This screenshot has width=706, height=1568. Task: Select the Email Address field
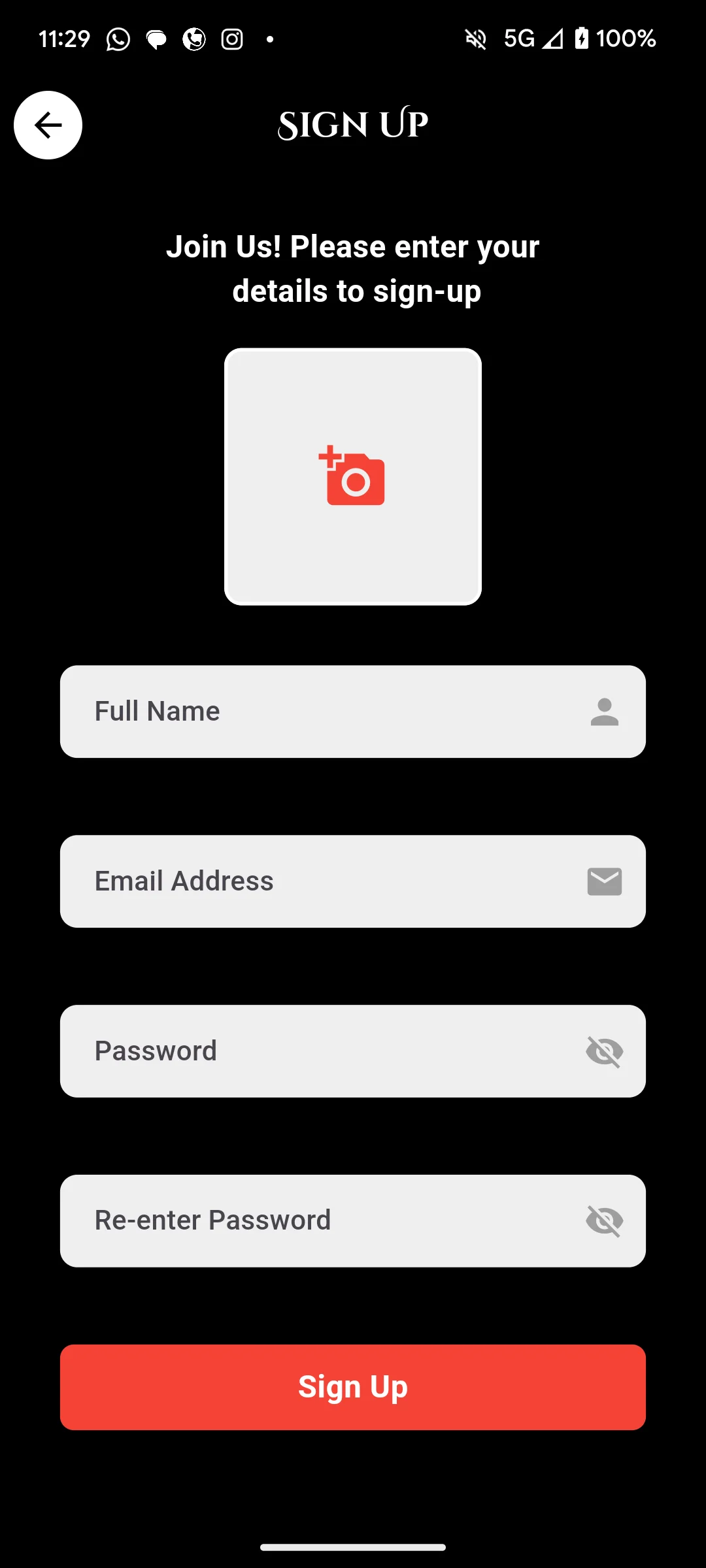320,881
